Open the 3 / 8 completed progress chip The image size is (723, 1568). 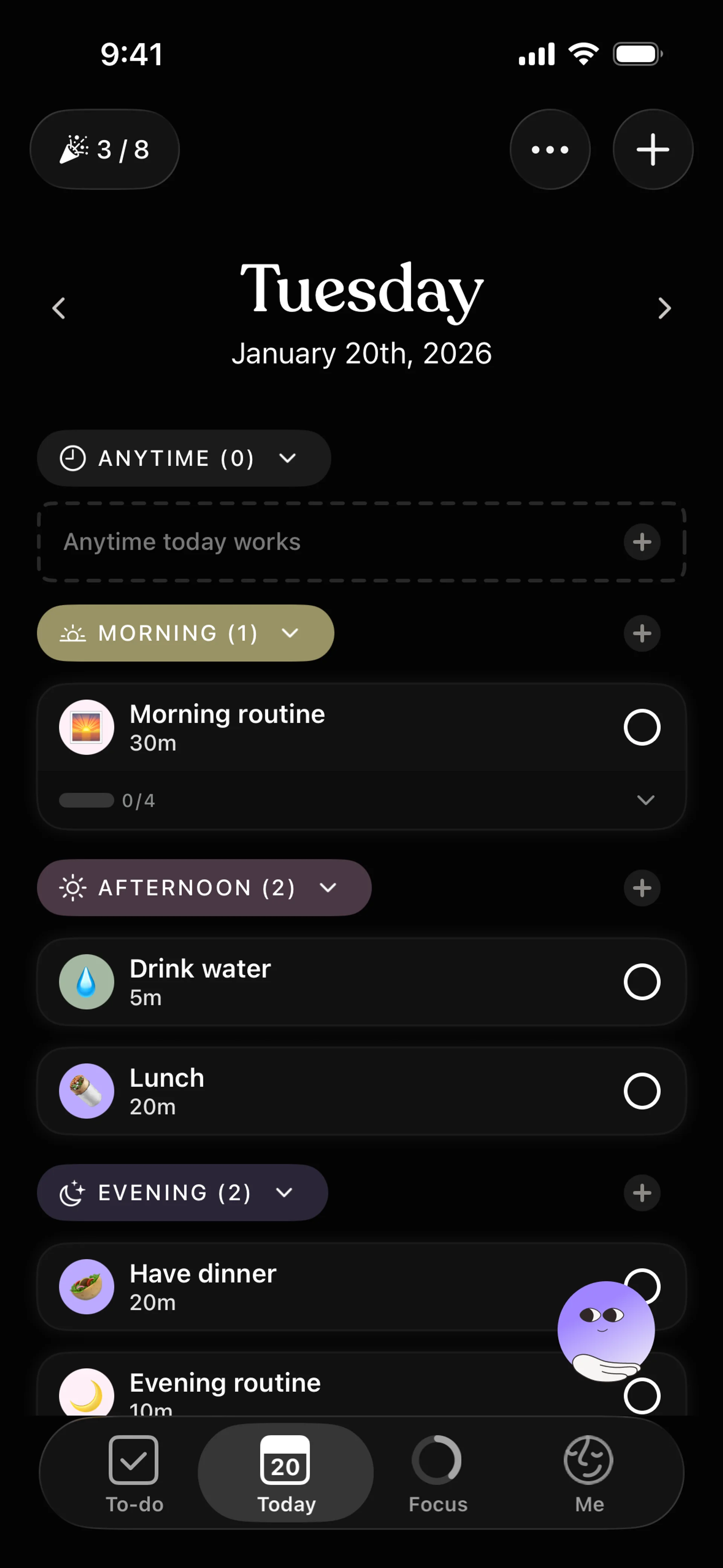(105, 150)
